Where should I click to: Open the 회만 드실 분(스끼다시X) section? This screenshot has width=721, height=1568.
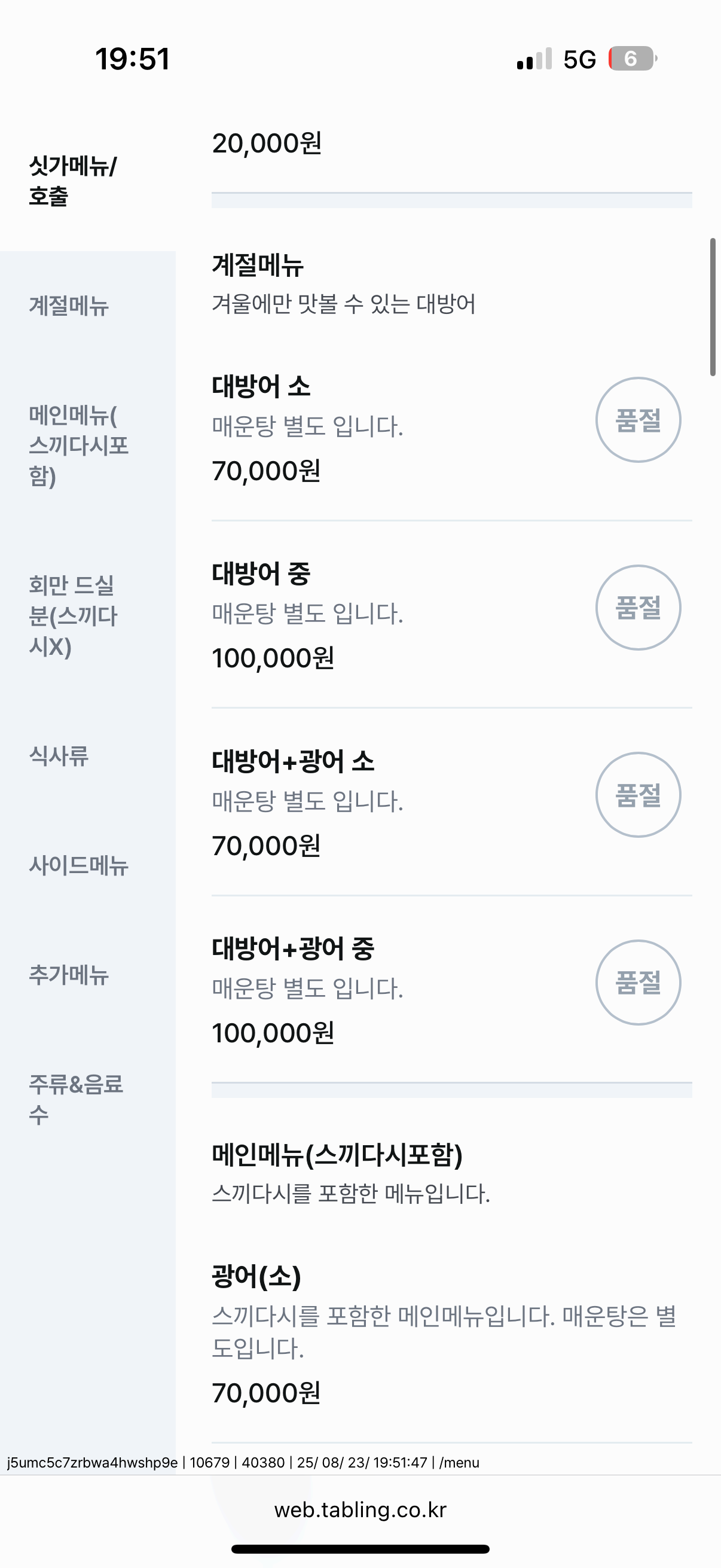[x=73, y=615]
